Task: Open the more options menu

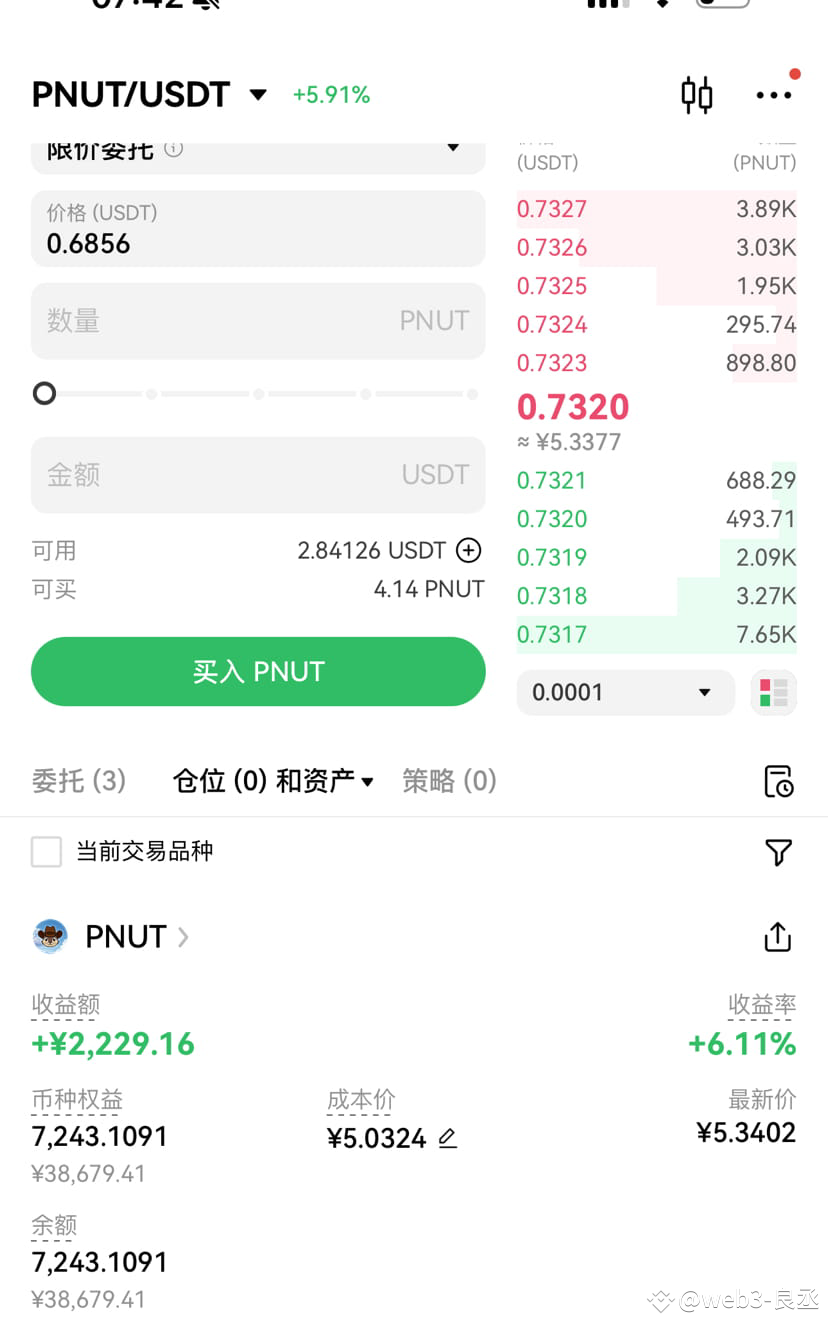Action: point(775,95)
